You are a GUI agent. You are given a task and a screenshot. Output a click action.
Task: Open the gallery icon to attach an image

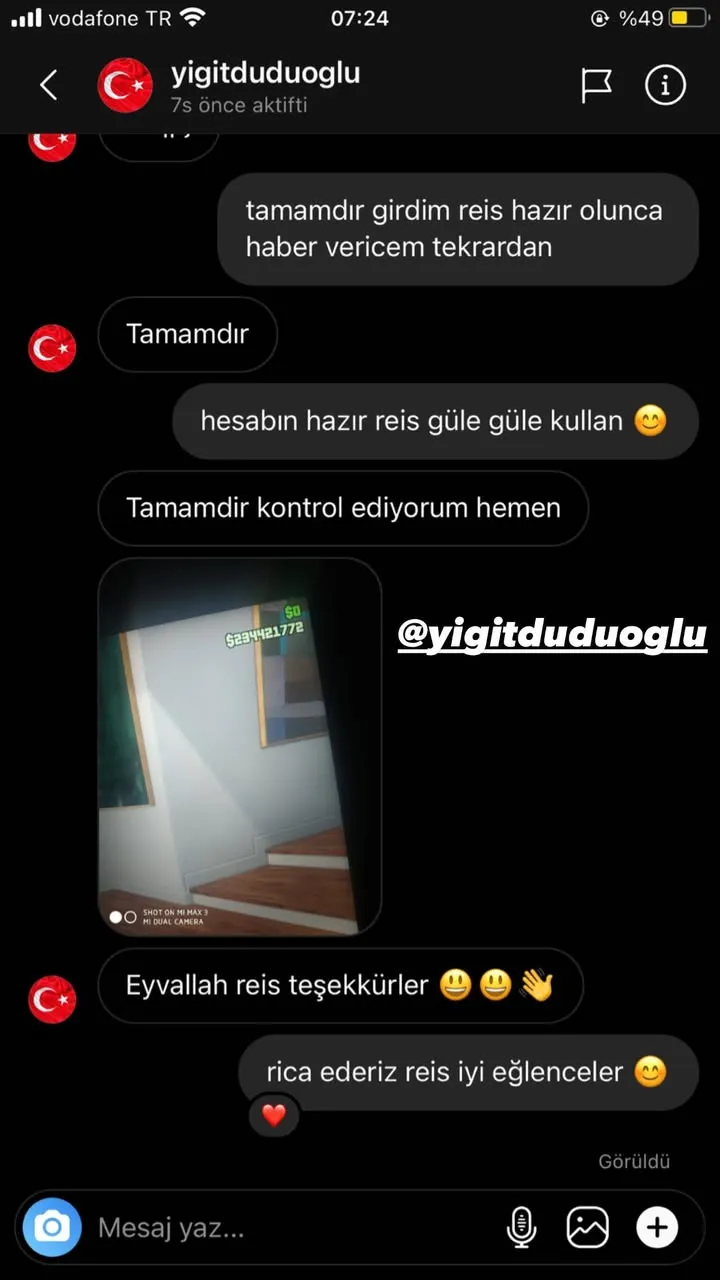pos(589,1227)
